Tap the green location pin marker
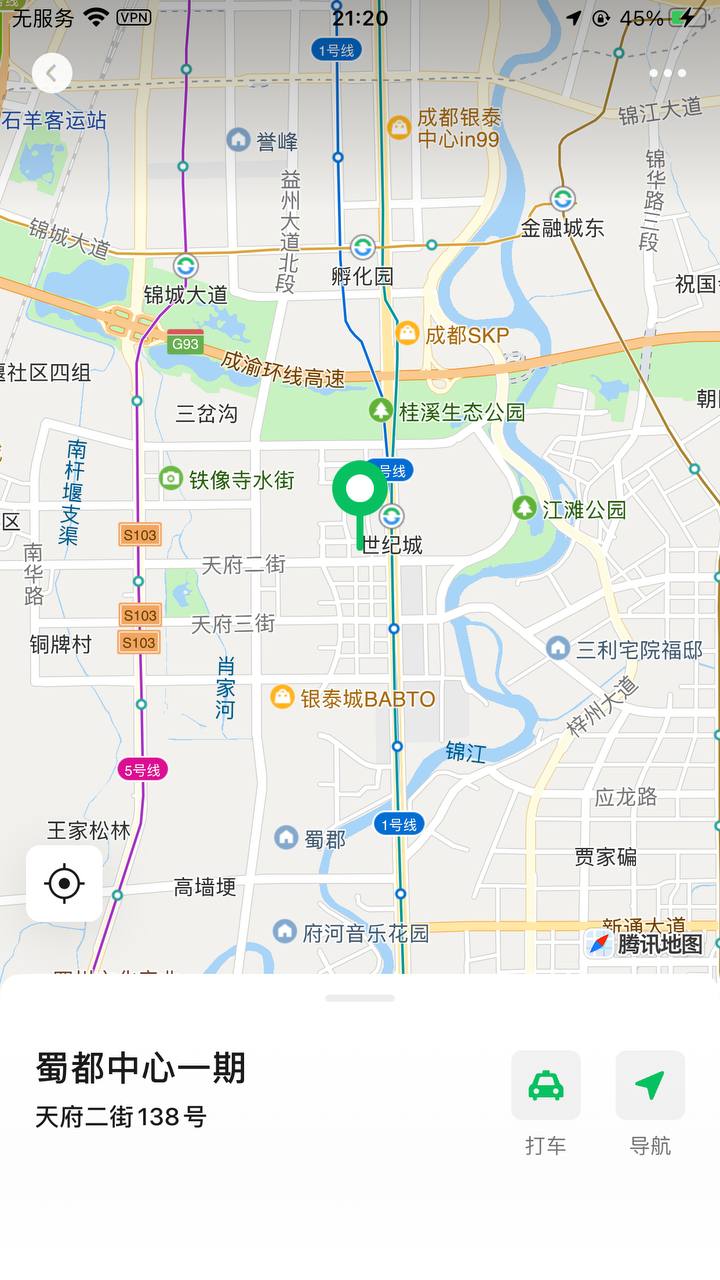Viewport: 720px width, 1280px height. point(360,490)
